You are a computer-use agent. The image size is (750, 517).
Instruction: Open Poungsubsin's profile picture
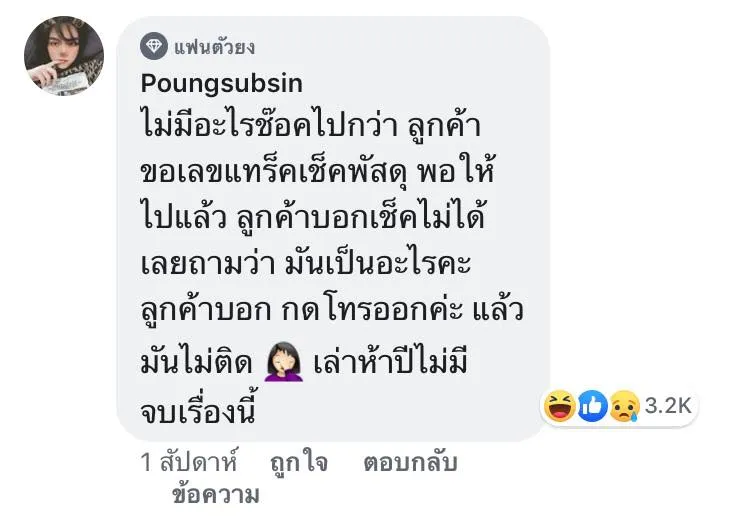[x=64, y=56]
